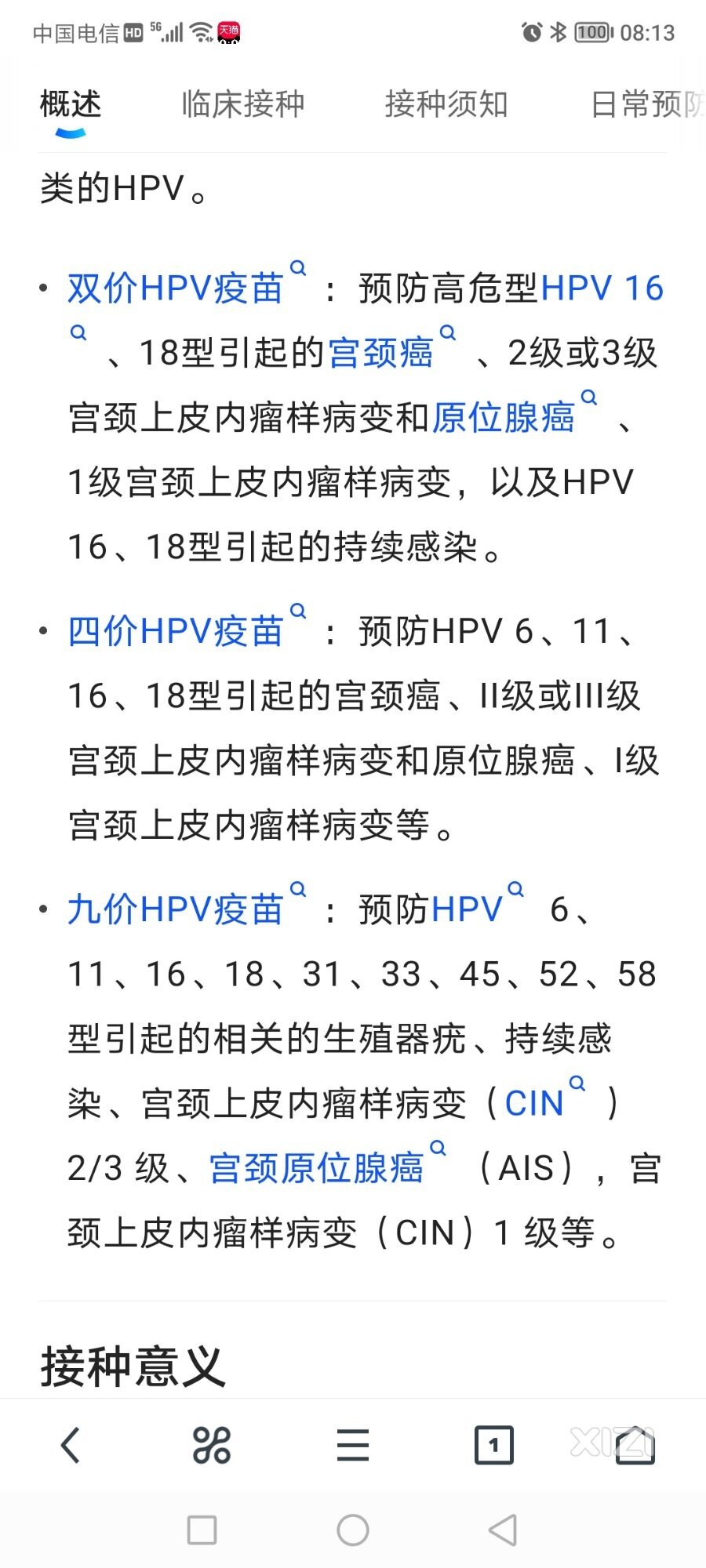Open the browser's four-circle tools button

click(212, 1445)
